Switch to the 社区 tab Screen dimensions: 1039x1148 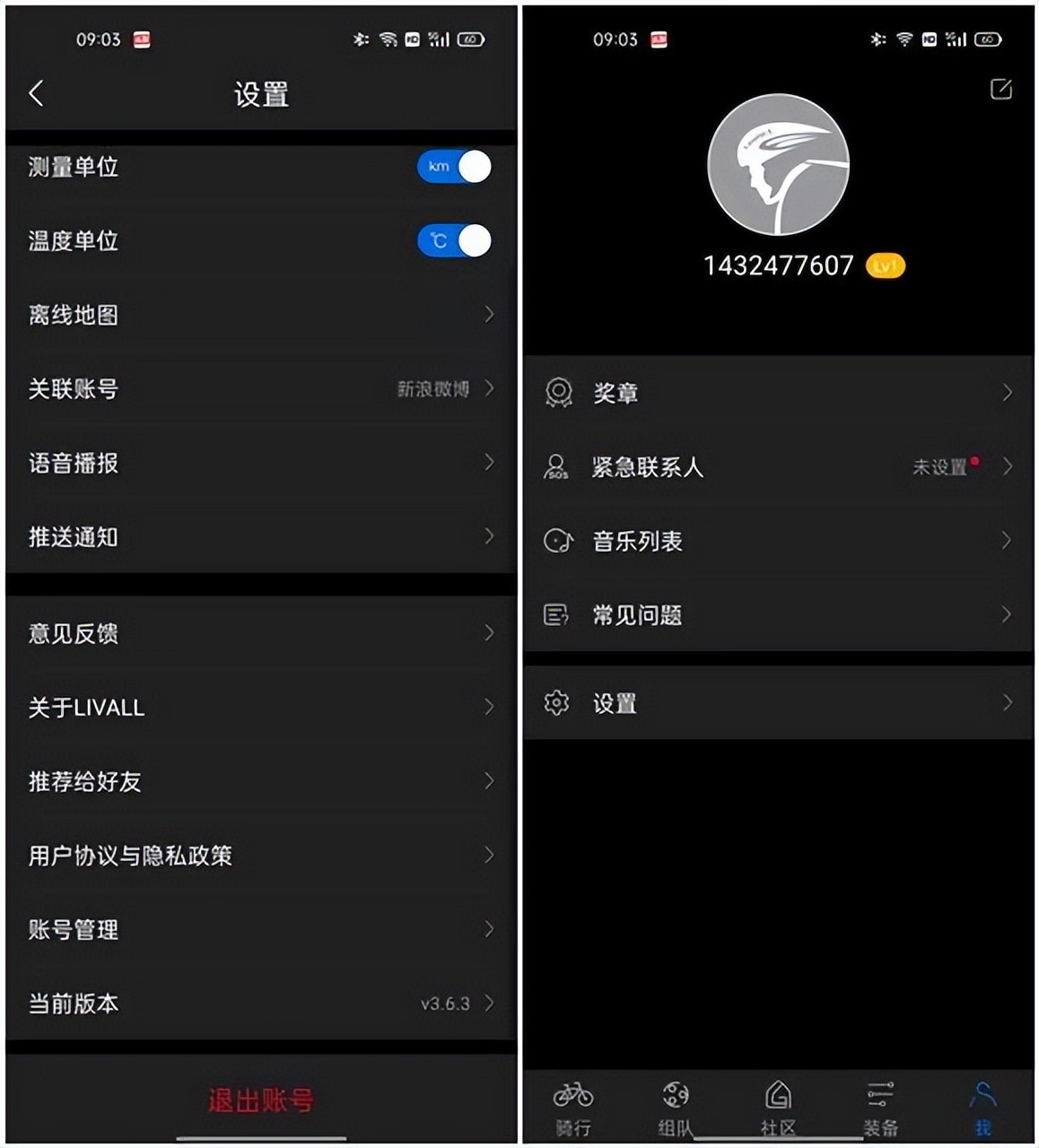click(x=777, y=1108)
